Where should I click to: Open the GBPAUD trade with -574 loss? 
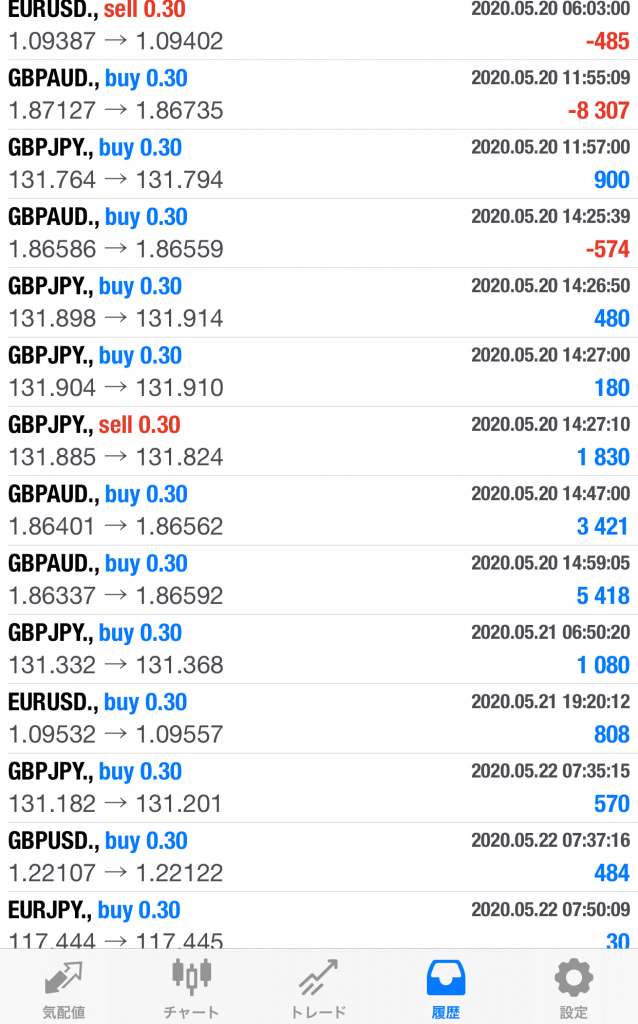319,233
